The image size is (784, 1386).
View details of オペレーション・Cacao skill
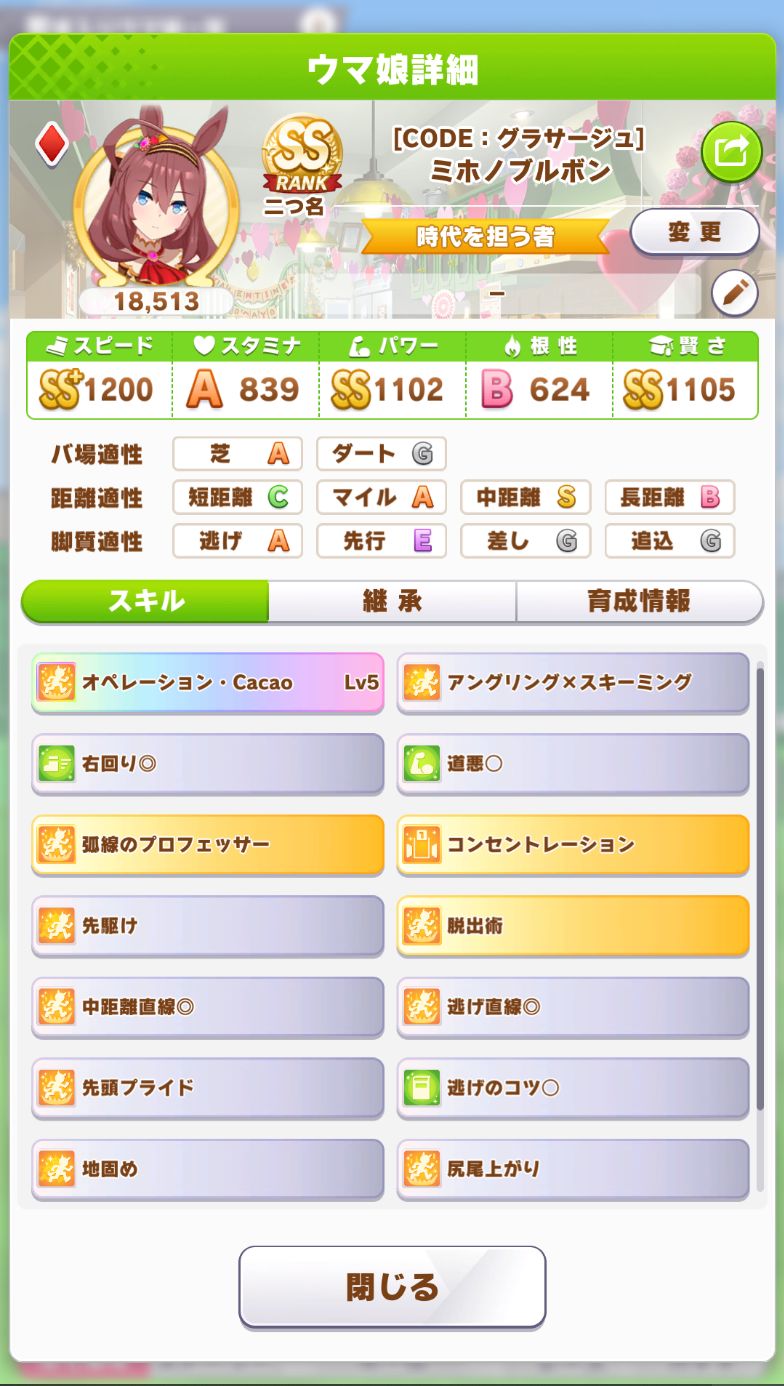[208, 683]
